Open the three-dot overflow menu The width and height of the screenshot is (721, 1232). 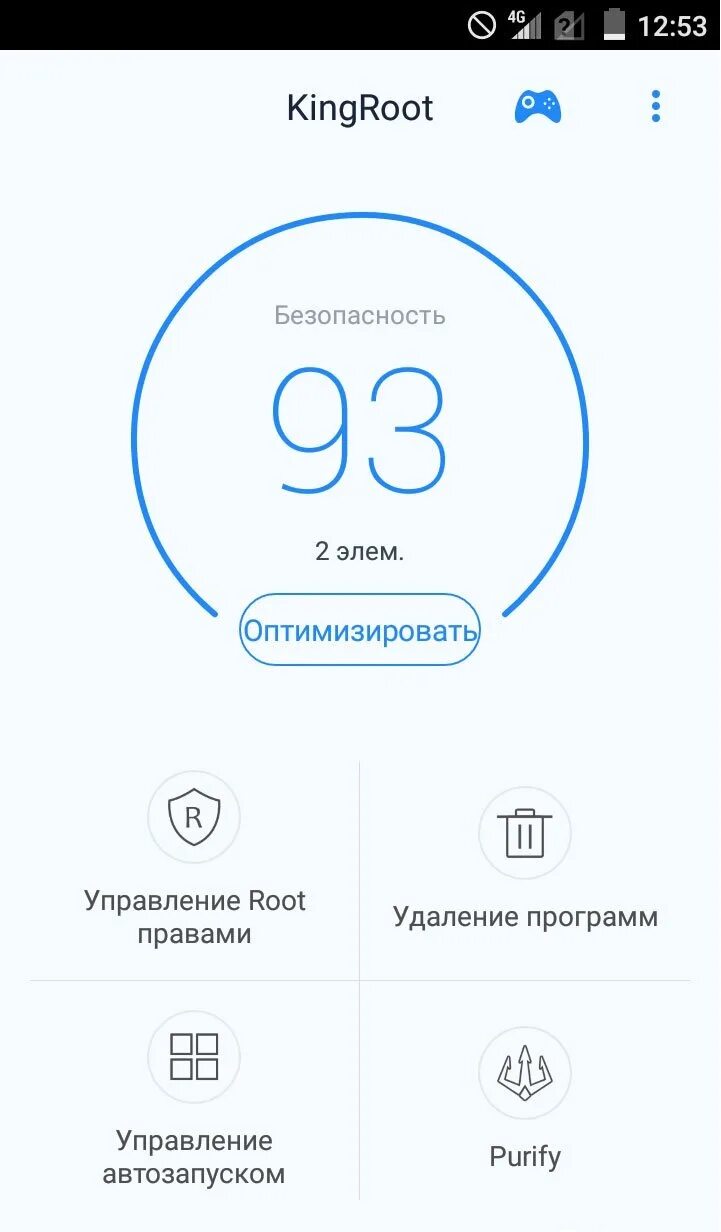(x=656, y=106)
